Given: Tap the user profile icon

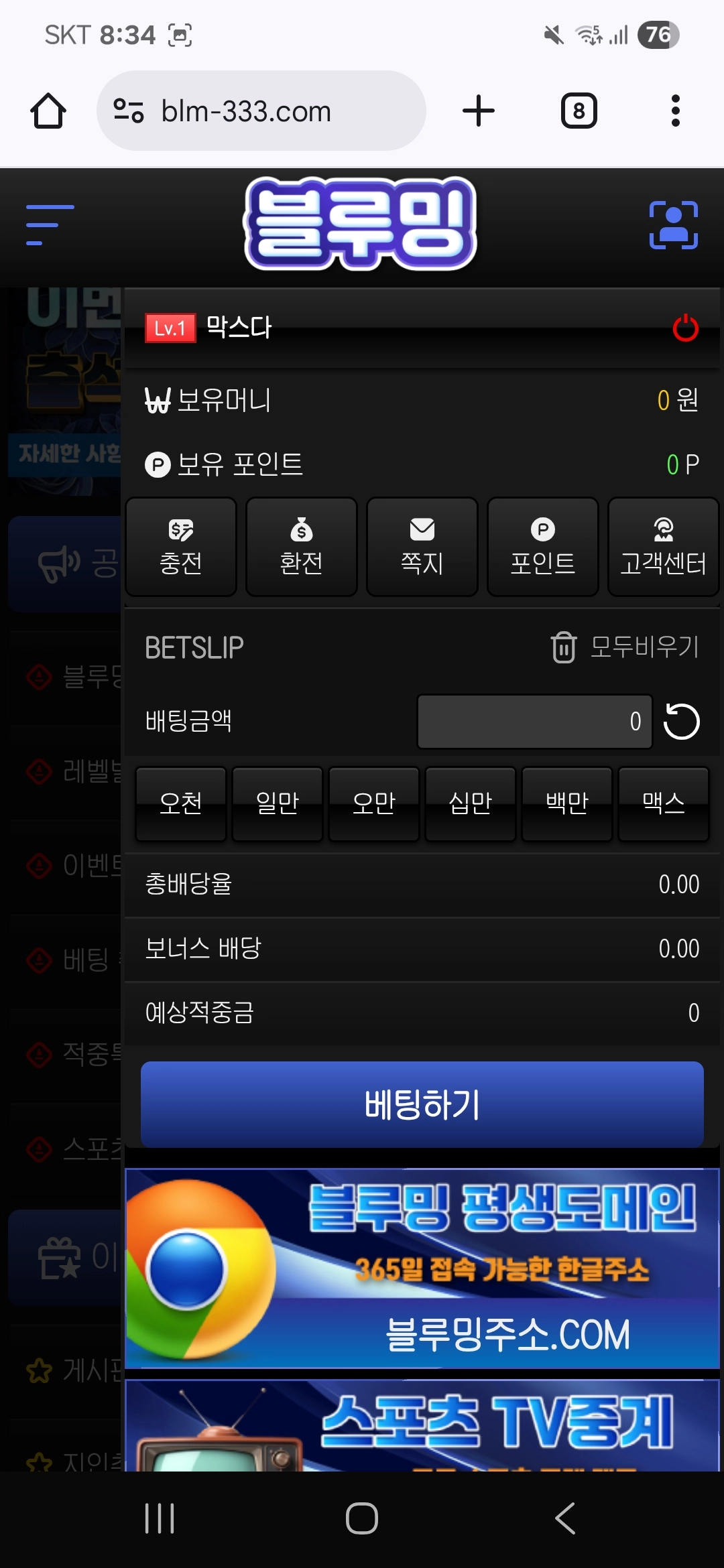Looking at the screenshot, I should [673, 225].
